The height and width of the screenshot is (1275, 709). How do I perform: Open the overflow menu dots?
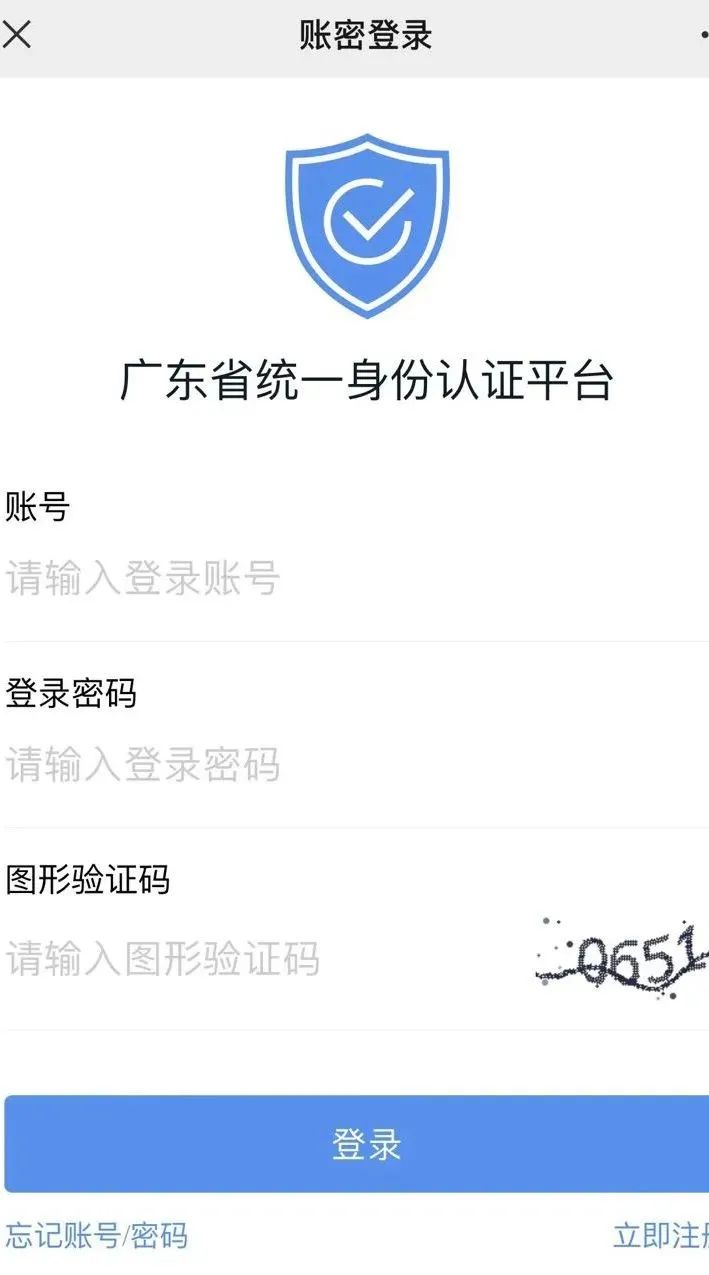point(703,35)
